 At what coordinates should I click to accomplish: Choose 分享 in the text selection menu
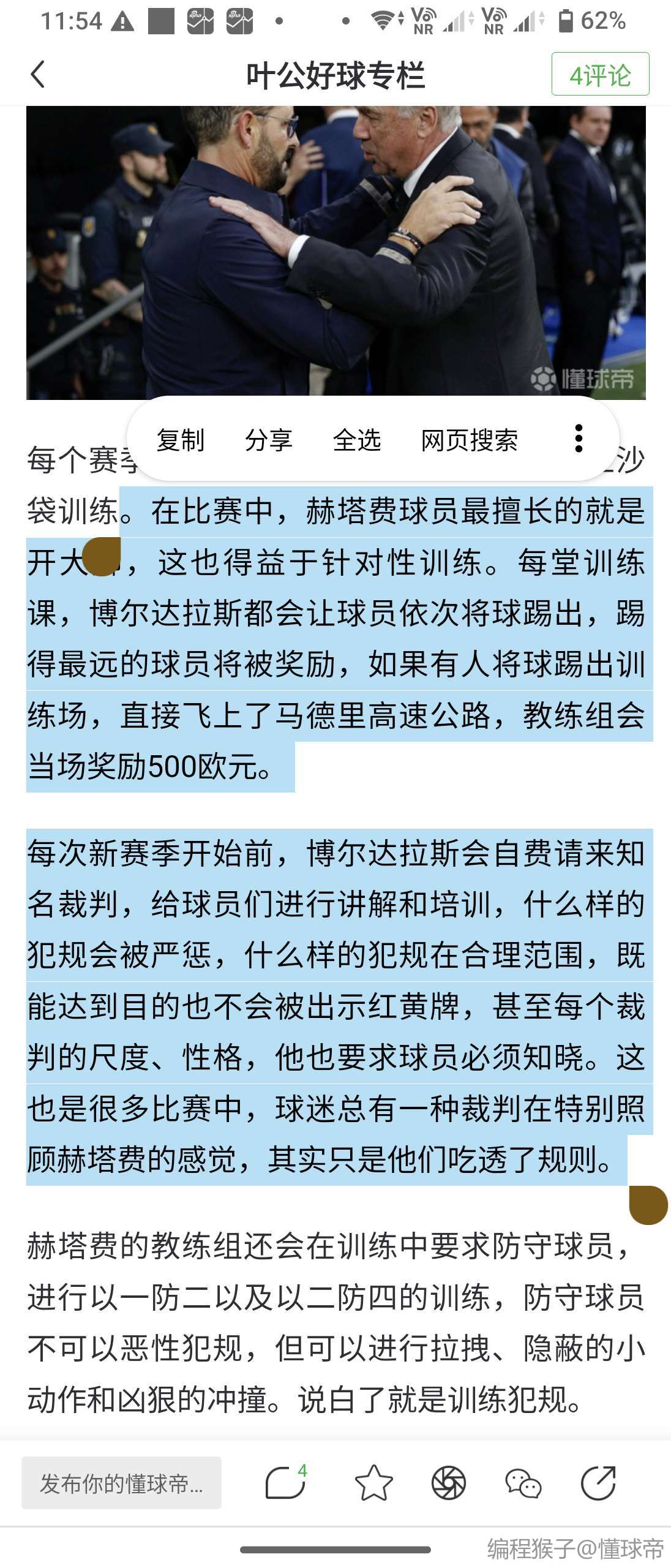[x=268, y=440]
